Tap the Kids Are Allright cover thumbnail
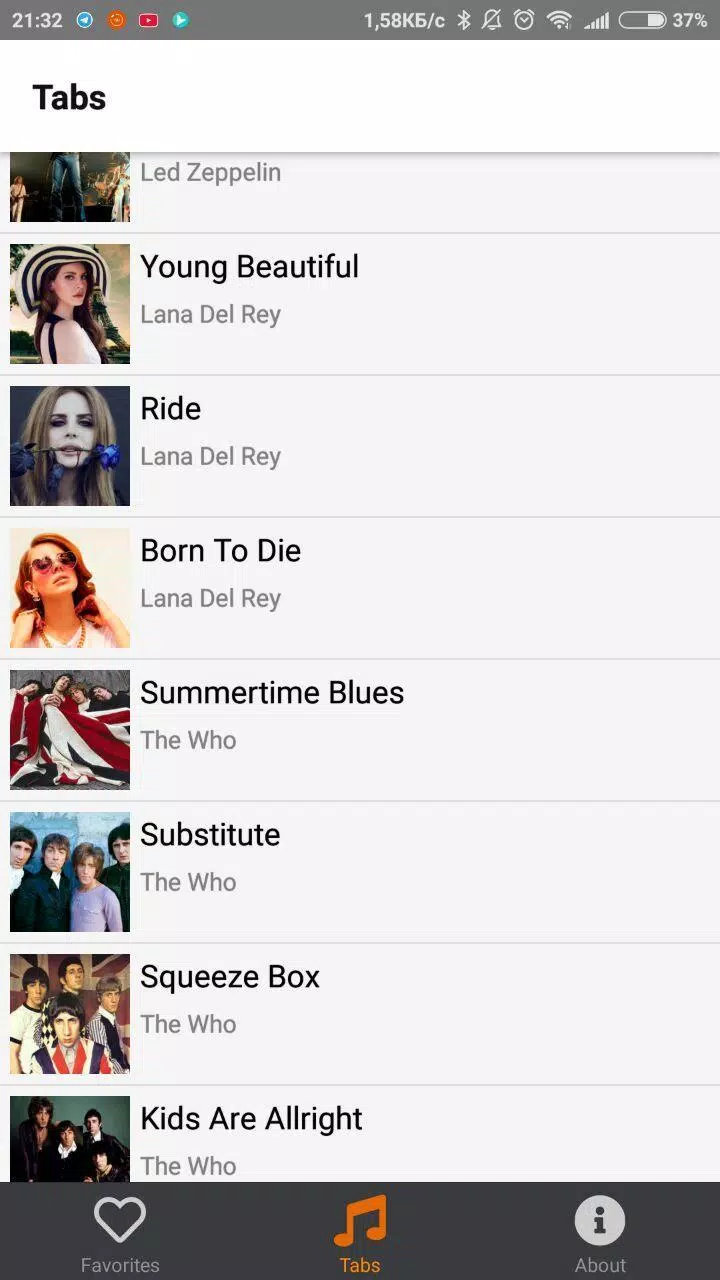Image resolution: width=720 pixels, height=1280 pixels. pos(69,1140)
